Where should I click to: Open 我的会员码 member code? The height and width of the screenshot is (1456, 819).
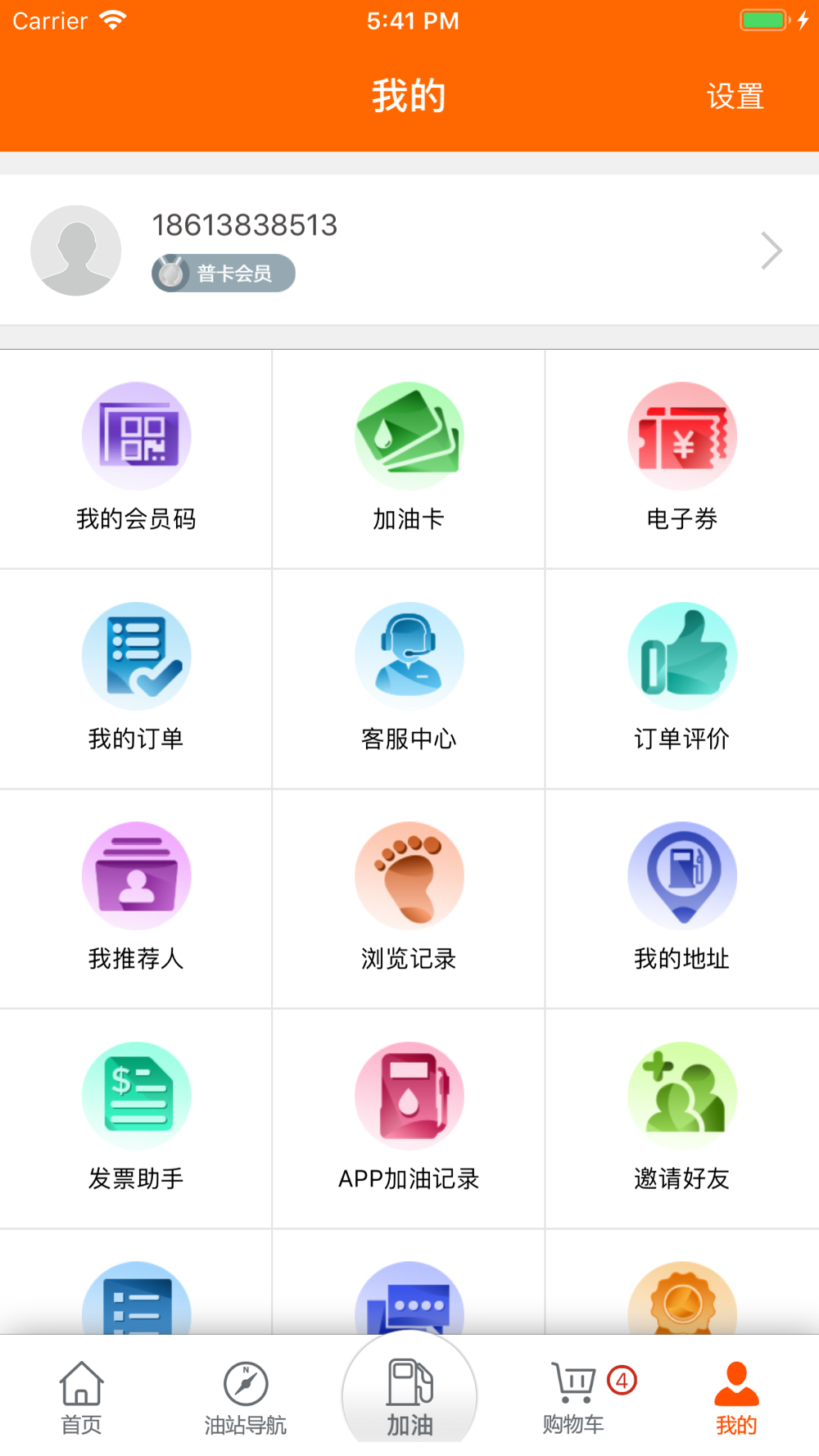click(136, 459)
